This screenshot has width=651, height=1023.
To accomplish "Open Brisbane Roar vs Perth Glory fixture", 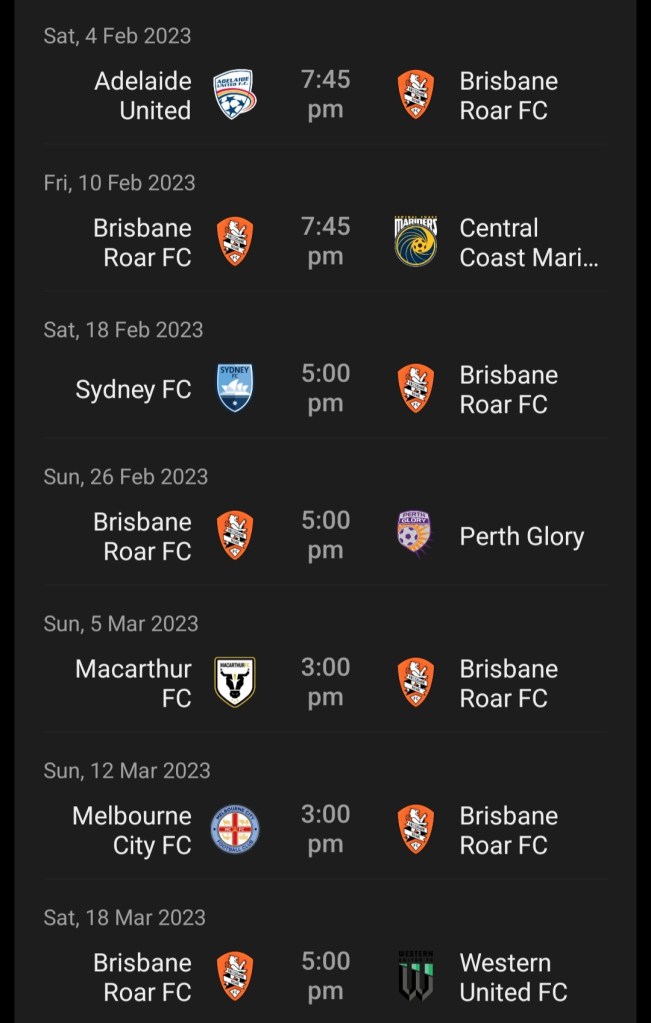I will (x=325, y=536).
